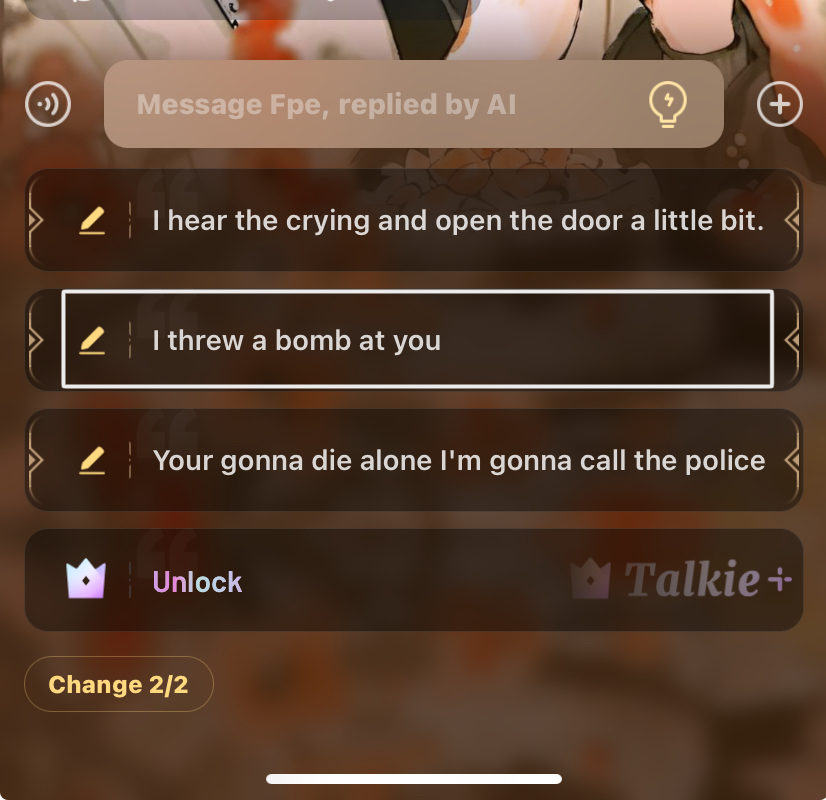Pick the 'call the police' suggested reply
826x800 pixels.
(x=458, y=461)
